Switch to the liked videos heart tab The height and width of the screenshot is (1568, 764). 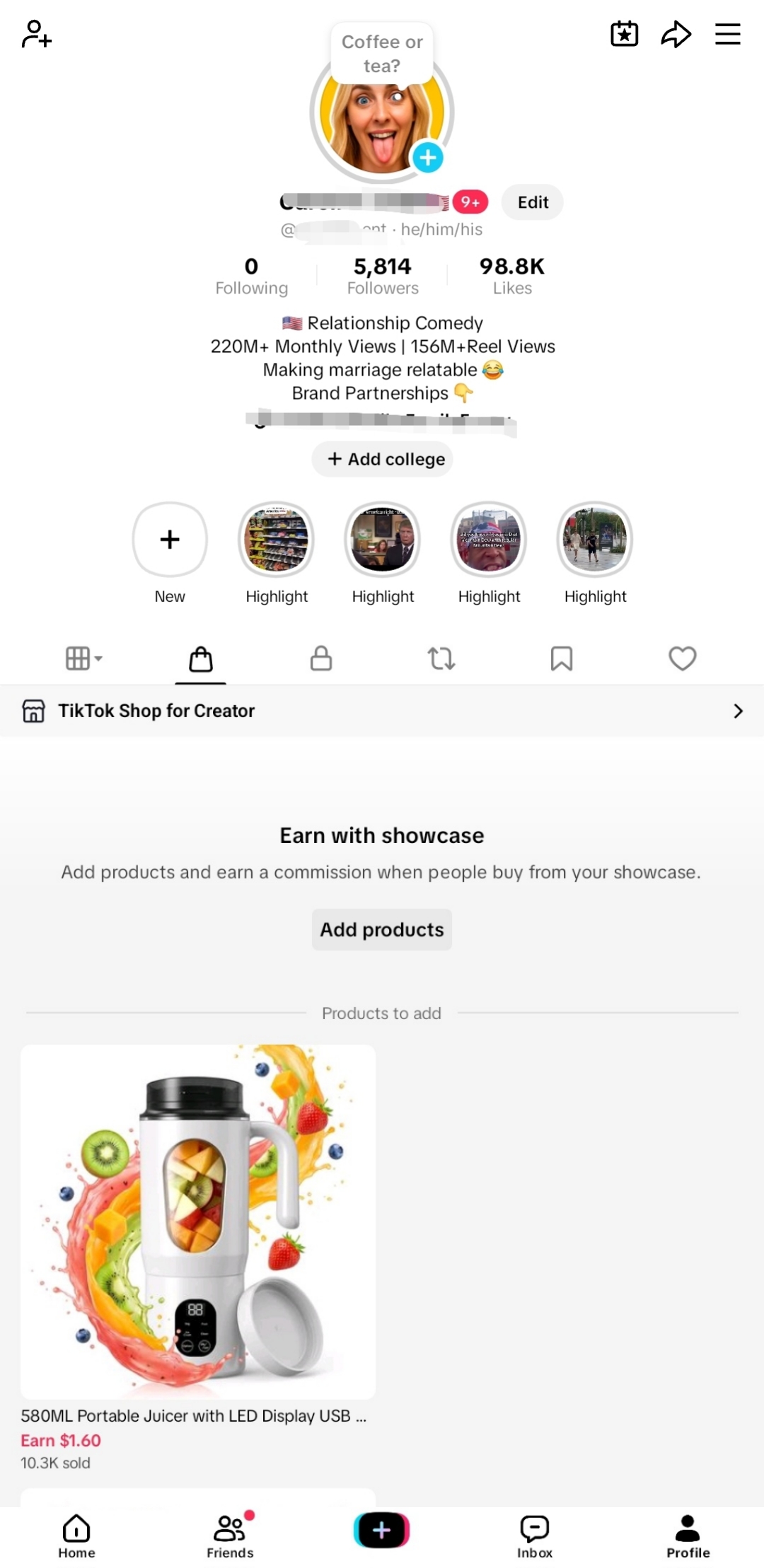point(683,658)
